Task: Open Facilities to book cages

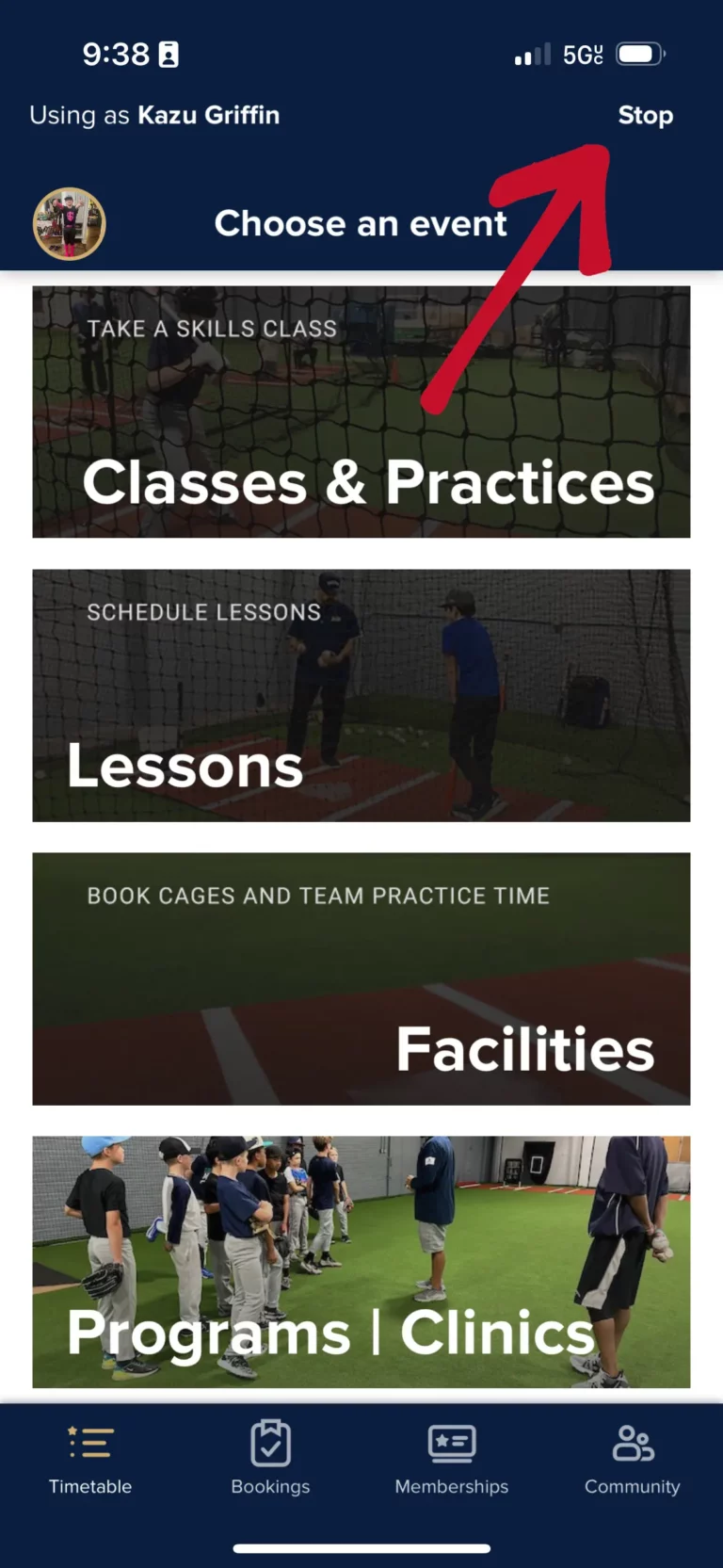Action: [361, 978]
